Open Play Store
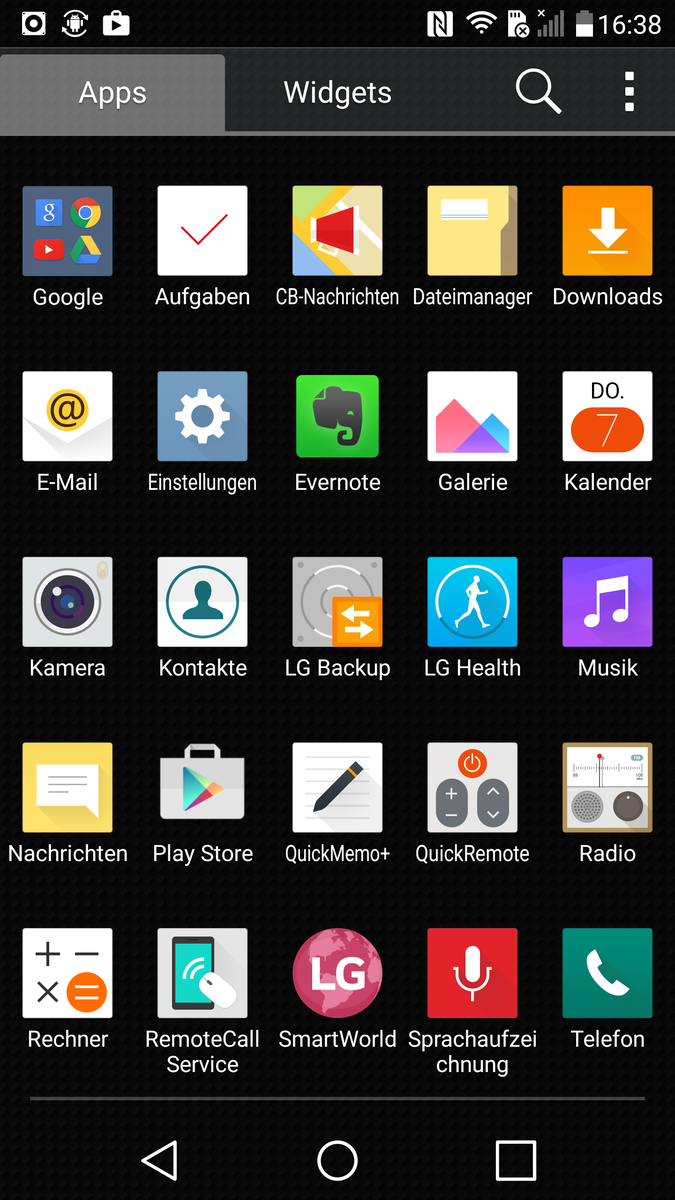This screenshot has height=1200, width=675. pyautogui.click(x=202, y=788)
